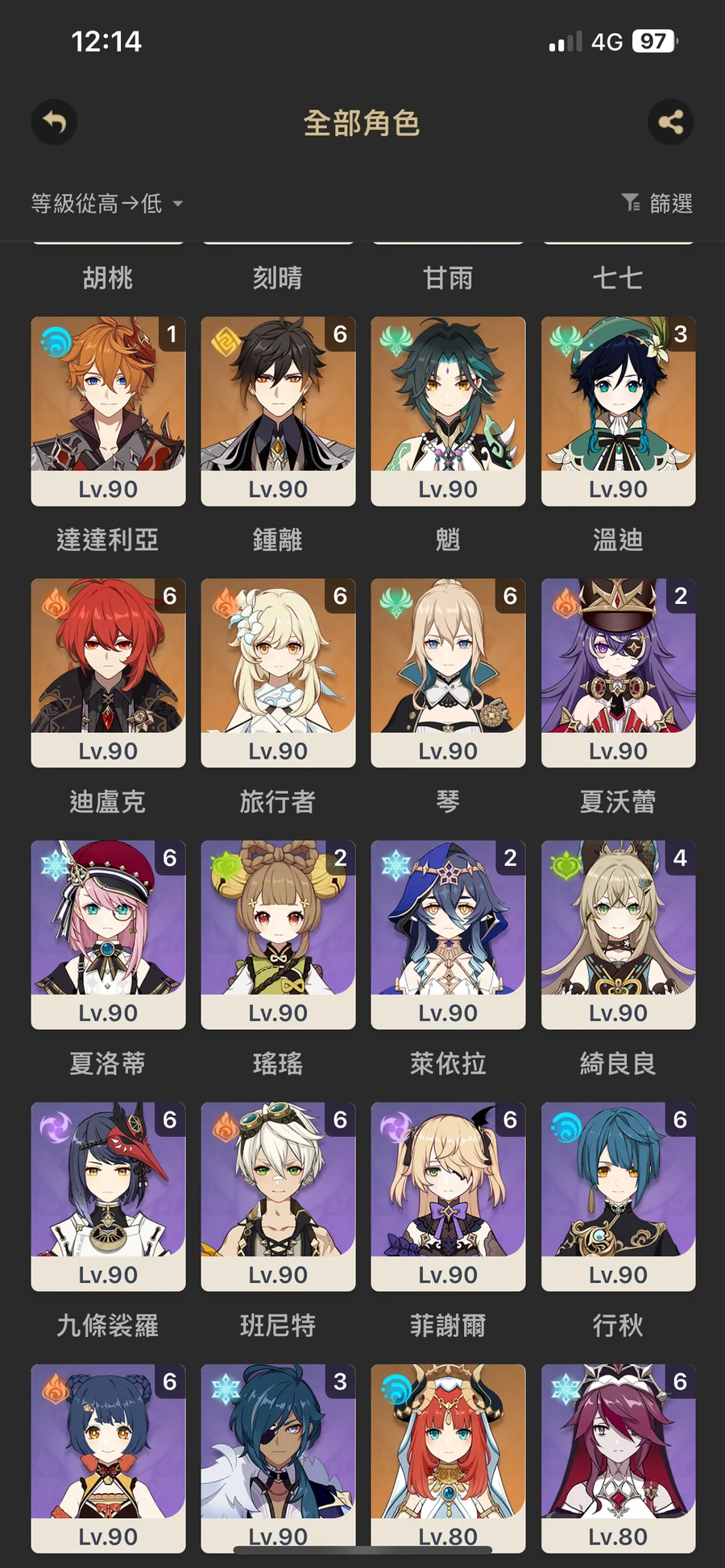View 菲謝爾 character details
Image resolution: width=725 pixels, height=1568 pixels.
(x=448, y=1196)
